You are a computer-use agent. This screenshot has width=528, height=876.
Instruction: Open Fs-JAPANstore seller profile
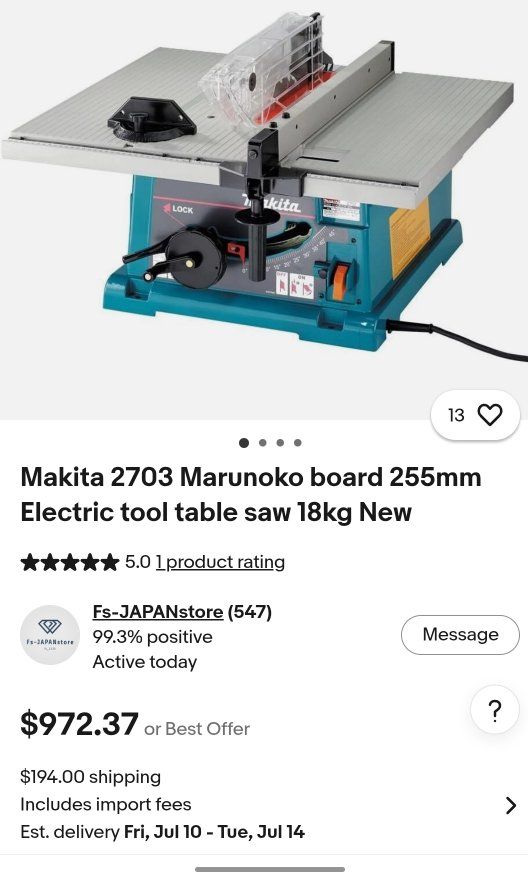click(x=158, y=612)
